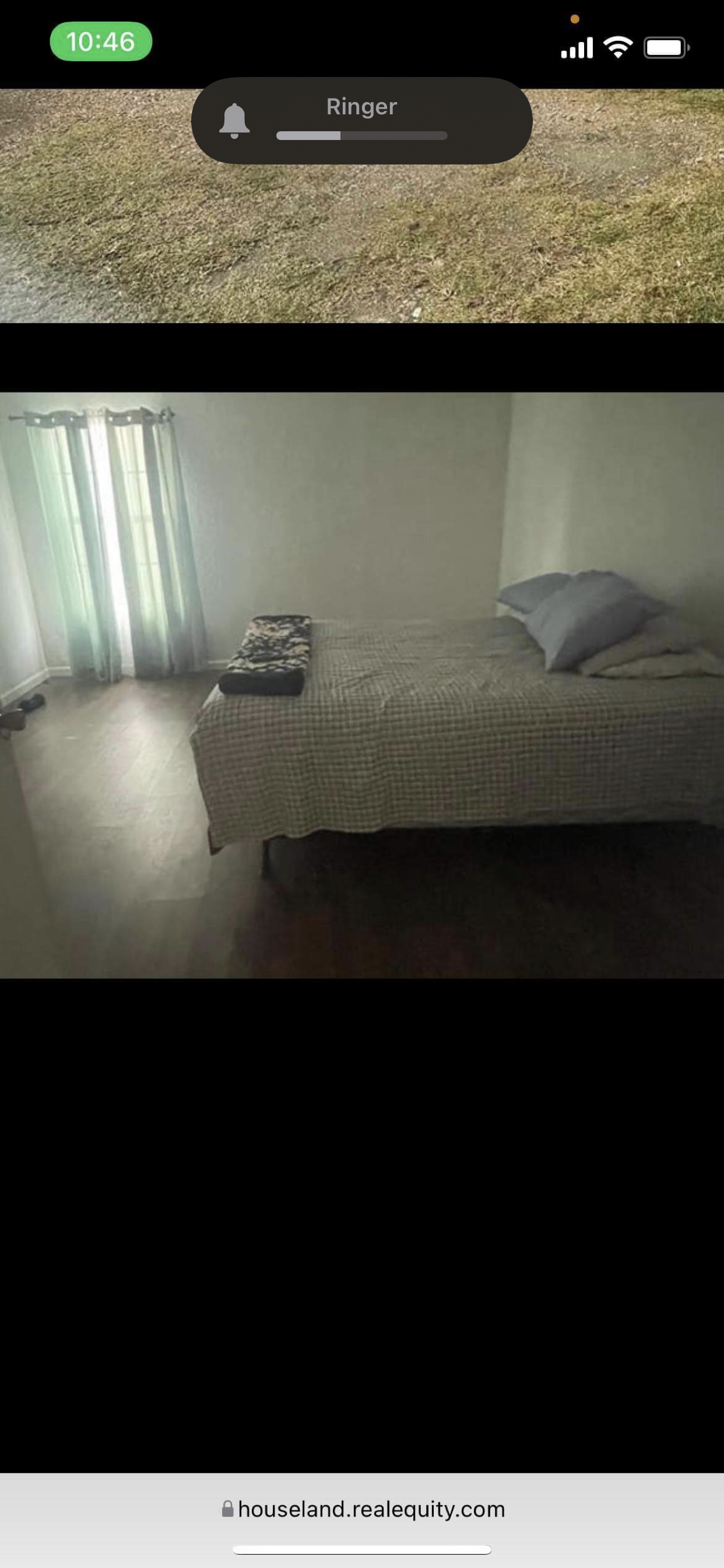Open the bedroom photo
724x1568 pixels.
[x=362, y=685]
